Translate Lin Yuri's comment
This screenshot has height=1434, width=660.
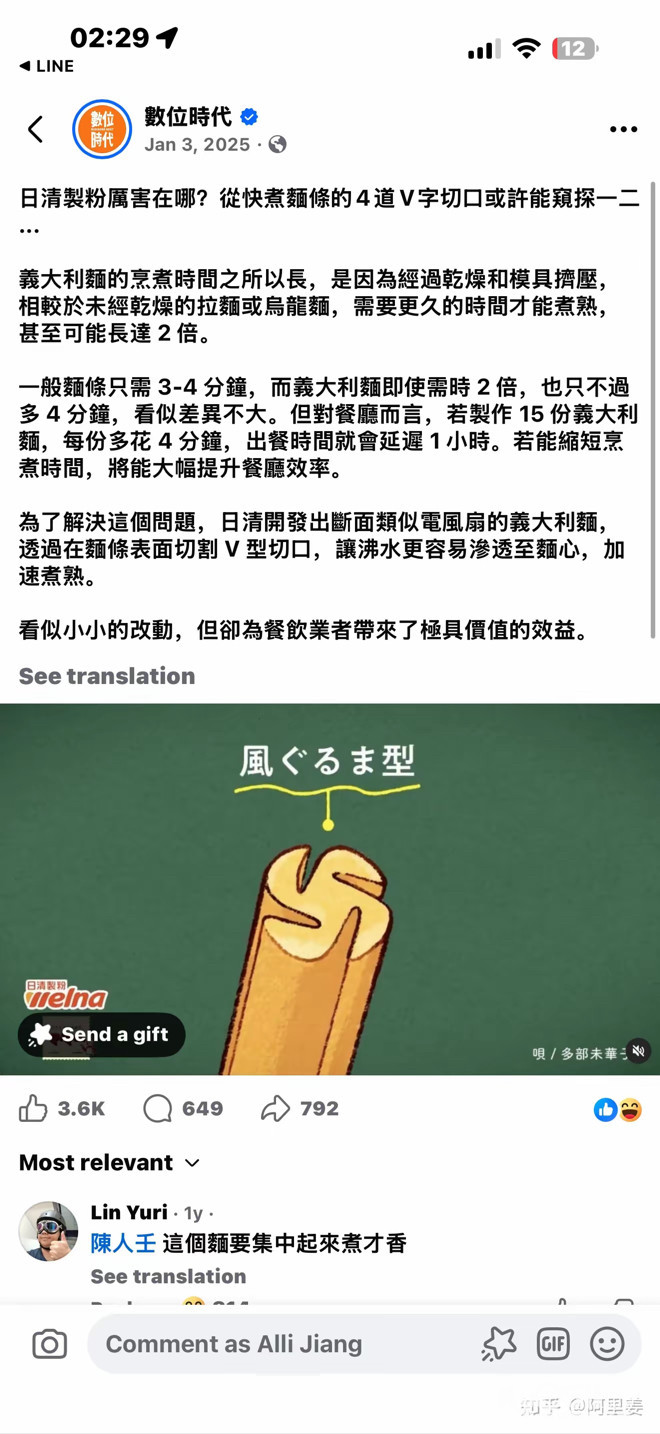tap(168, 1276)
